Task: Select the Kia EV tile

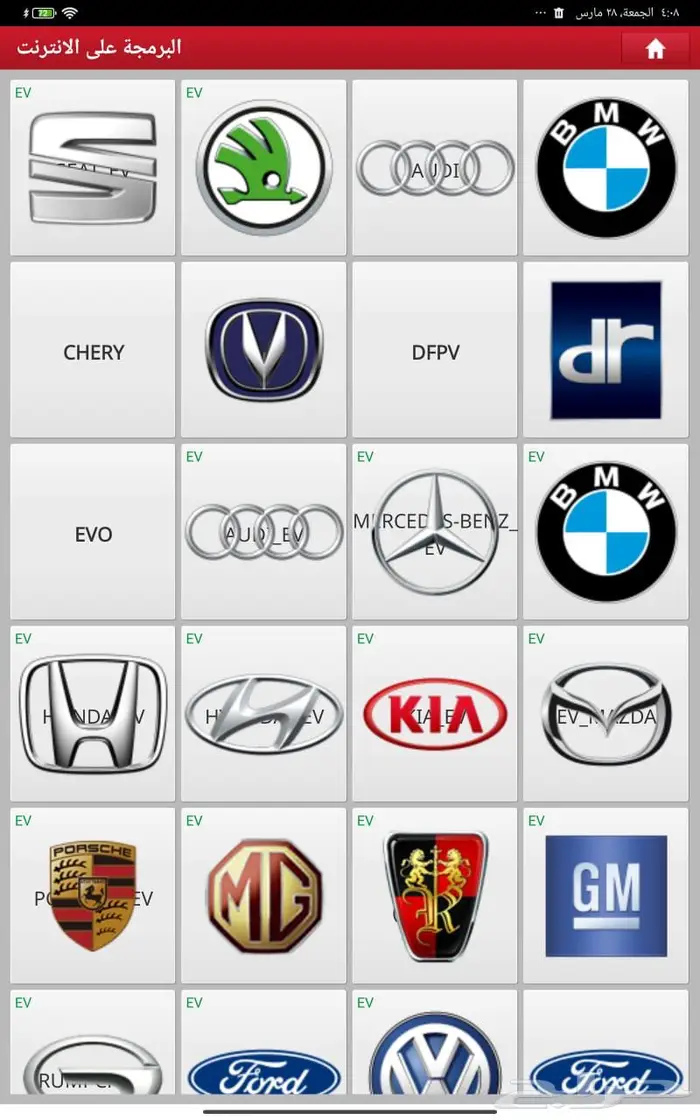Action: [x=435, y=715]
